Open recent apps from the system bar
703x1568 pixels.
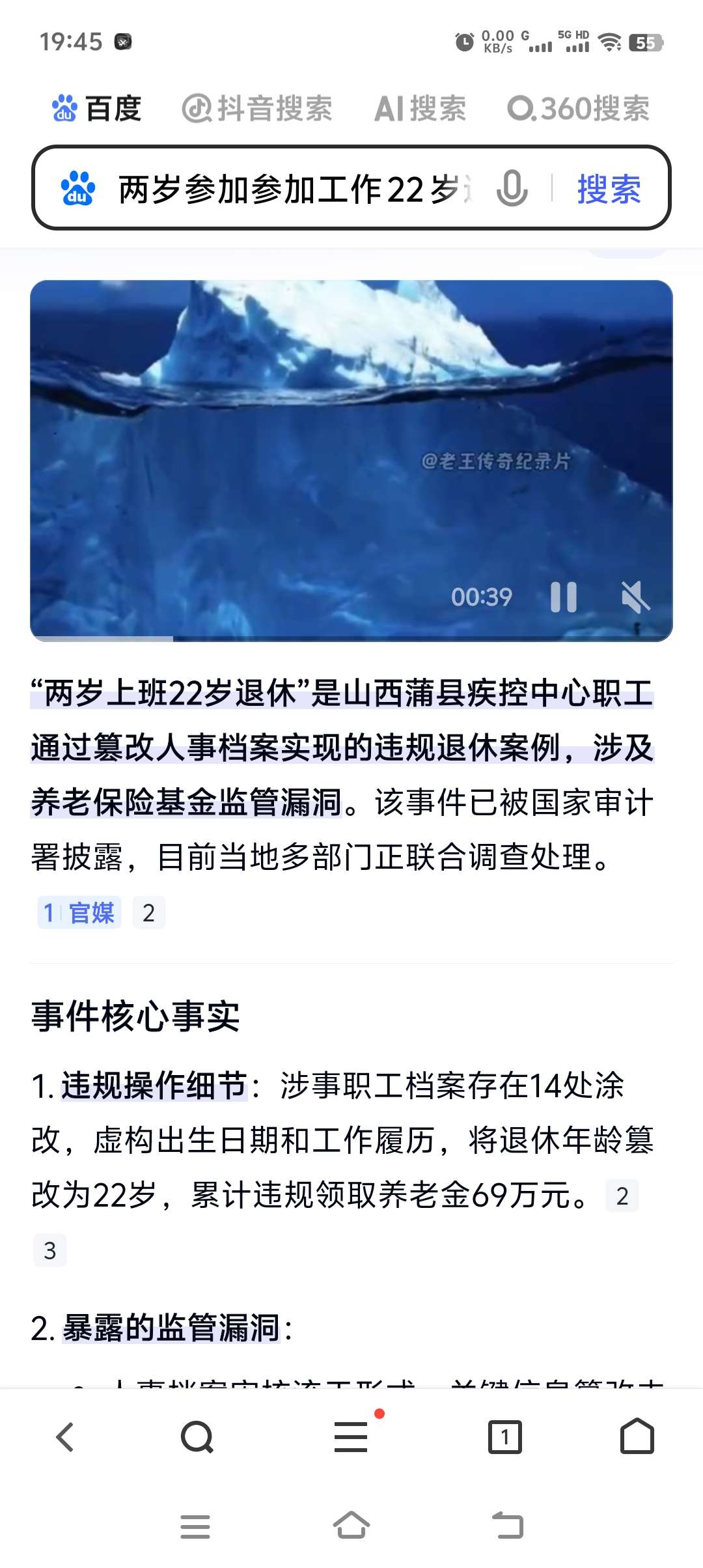tap(195, 1526)
